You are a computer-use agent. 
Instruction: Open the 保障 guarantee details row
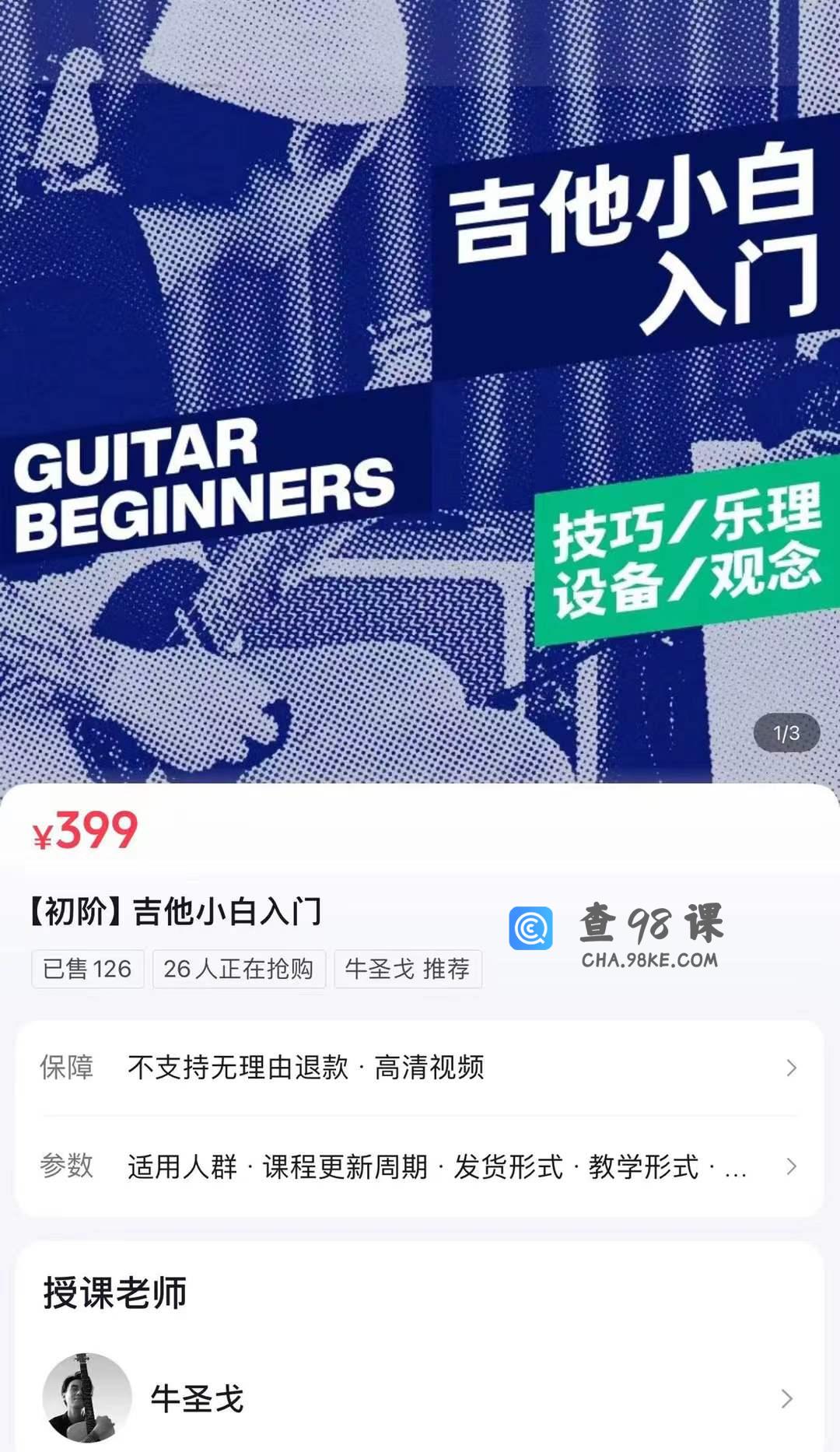pyautogui.click(x=420, y=1068)
